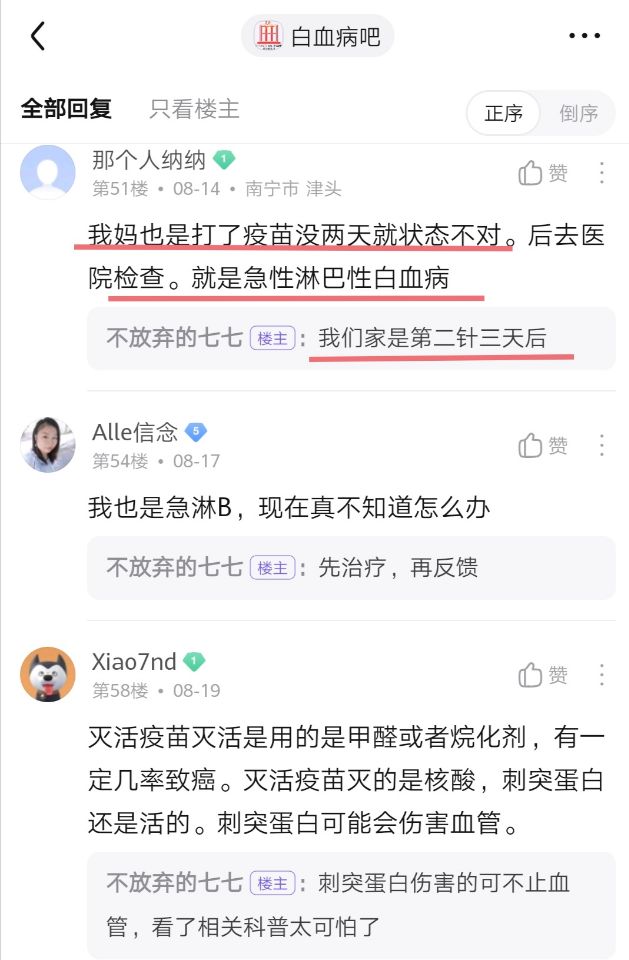View Xiao7nd's profile avatar
Screen dimensions: 629x960
(48, 675)
